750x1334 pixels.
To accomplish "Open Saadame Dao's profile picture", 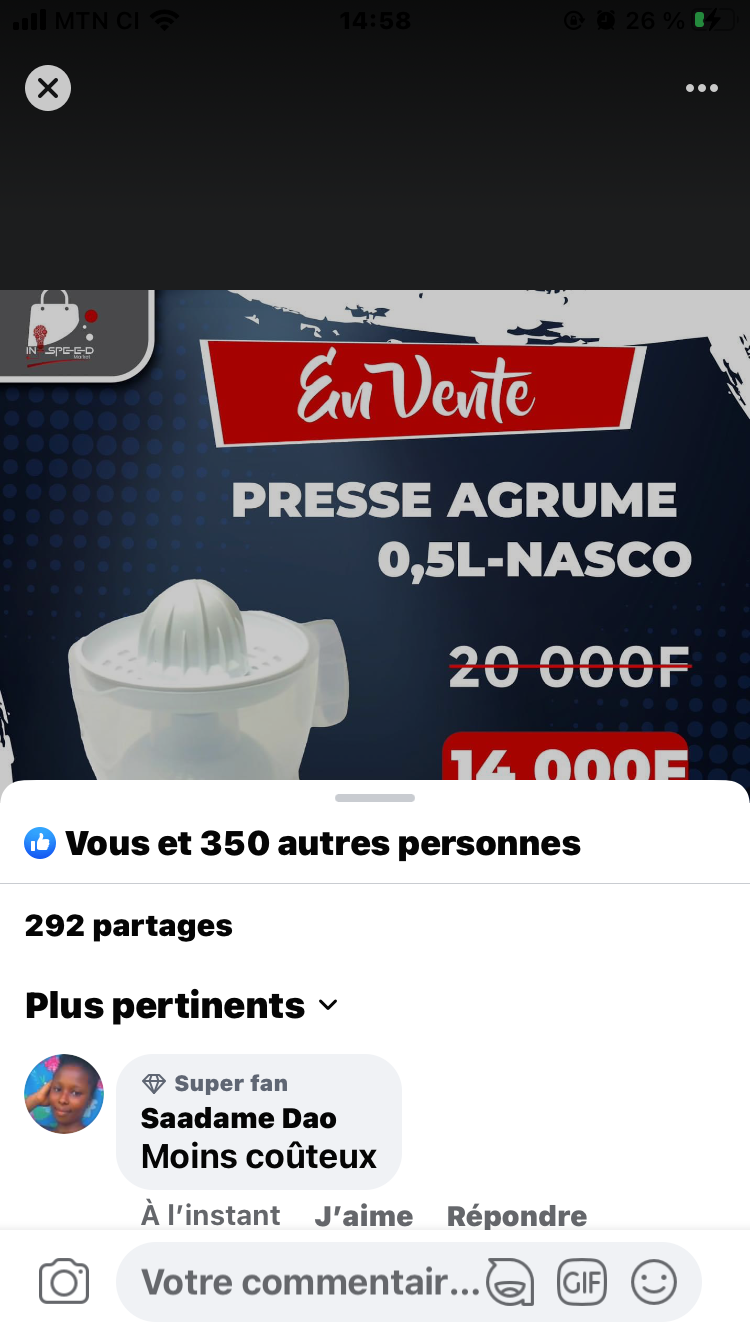I will tap(64, 1093).
